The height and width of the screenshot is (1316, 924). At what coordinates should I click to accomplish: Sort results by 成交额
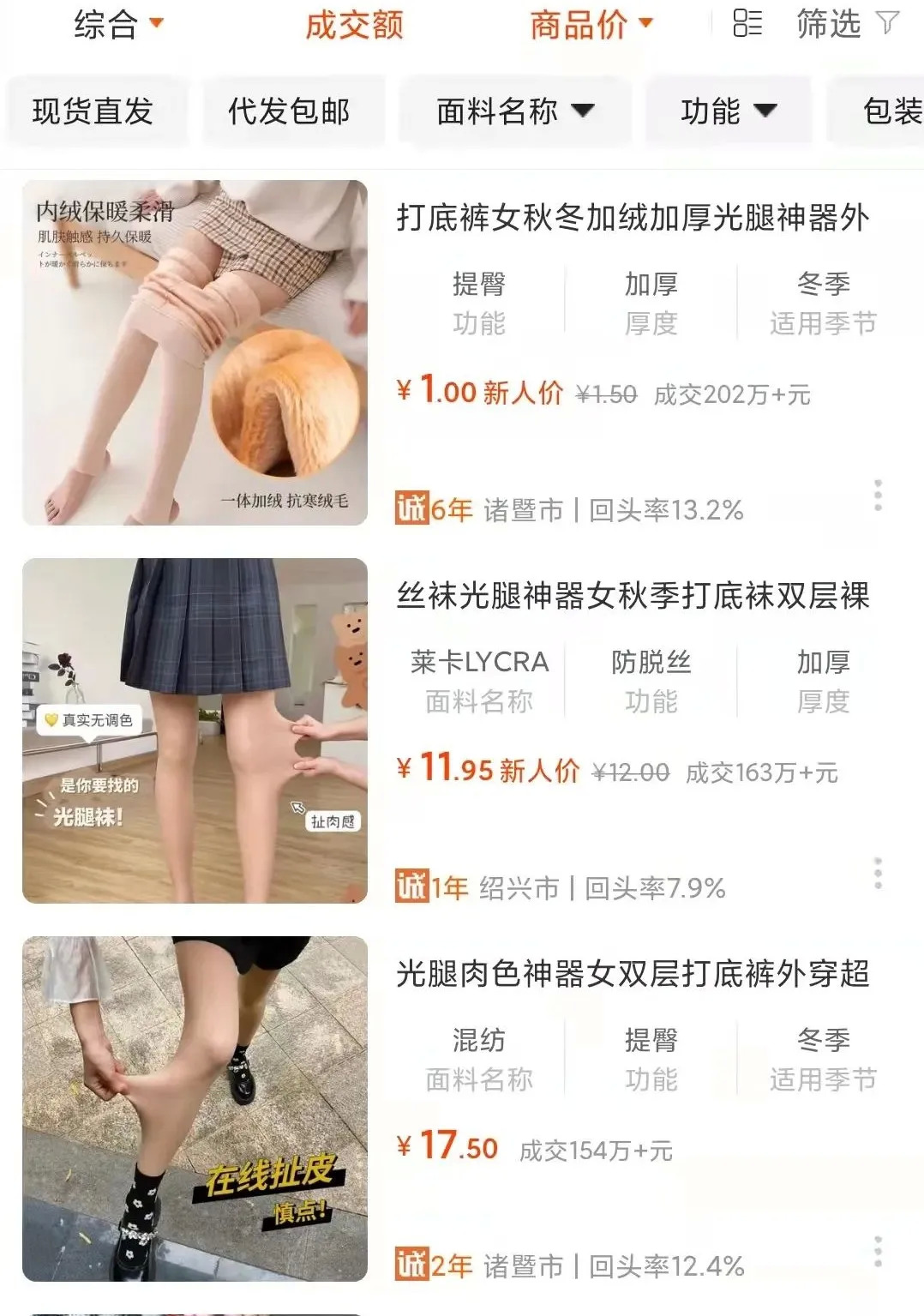[x=354, y=25]
